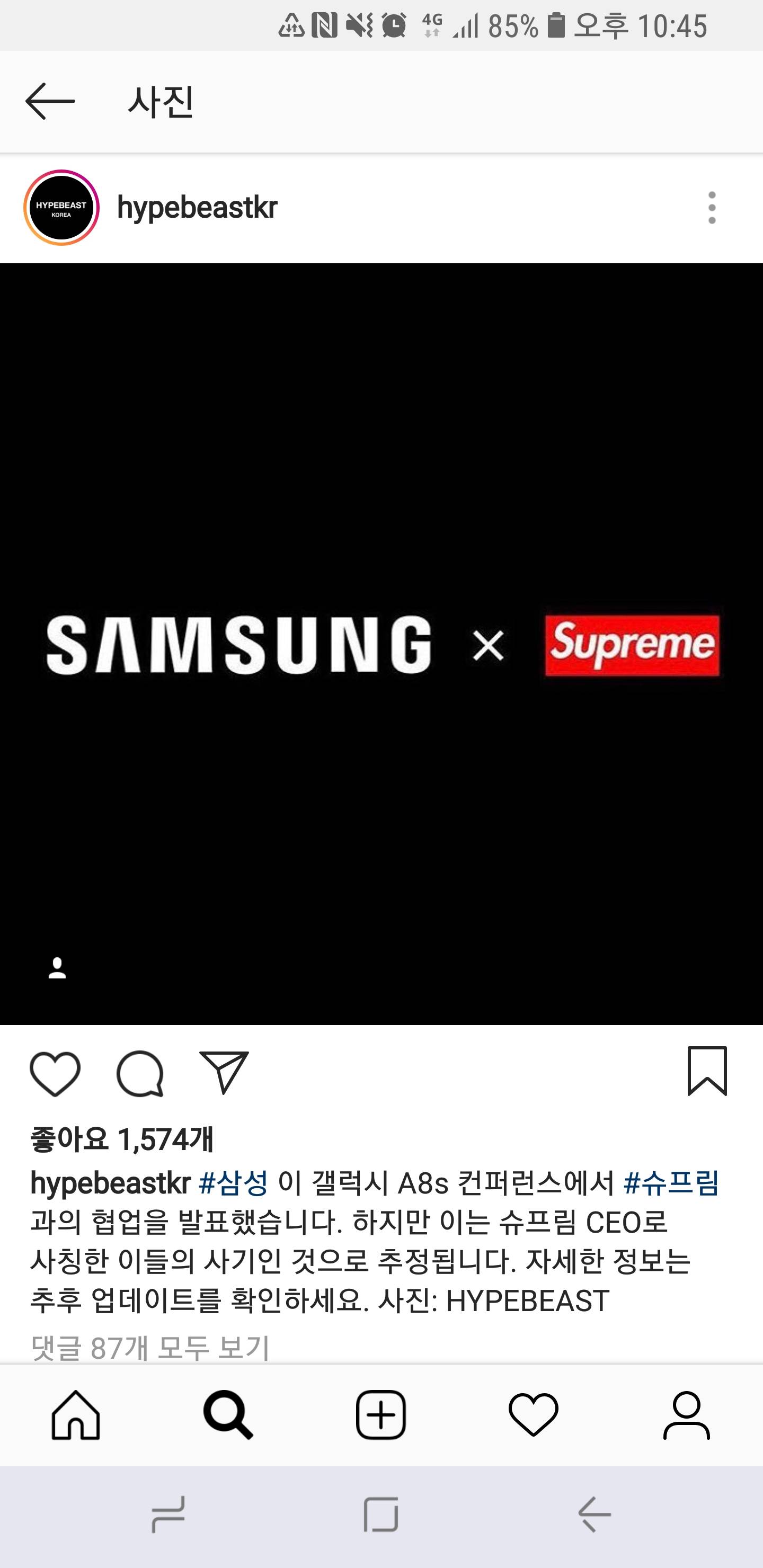Go back using the top arrow
Image resolution: width=763 pixels, height=1568 pixels.
(x=50, y=101)
